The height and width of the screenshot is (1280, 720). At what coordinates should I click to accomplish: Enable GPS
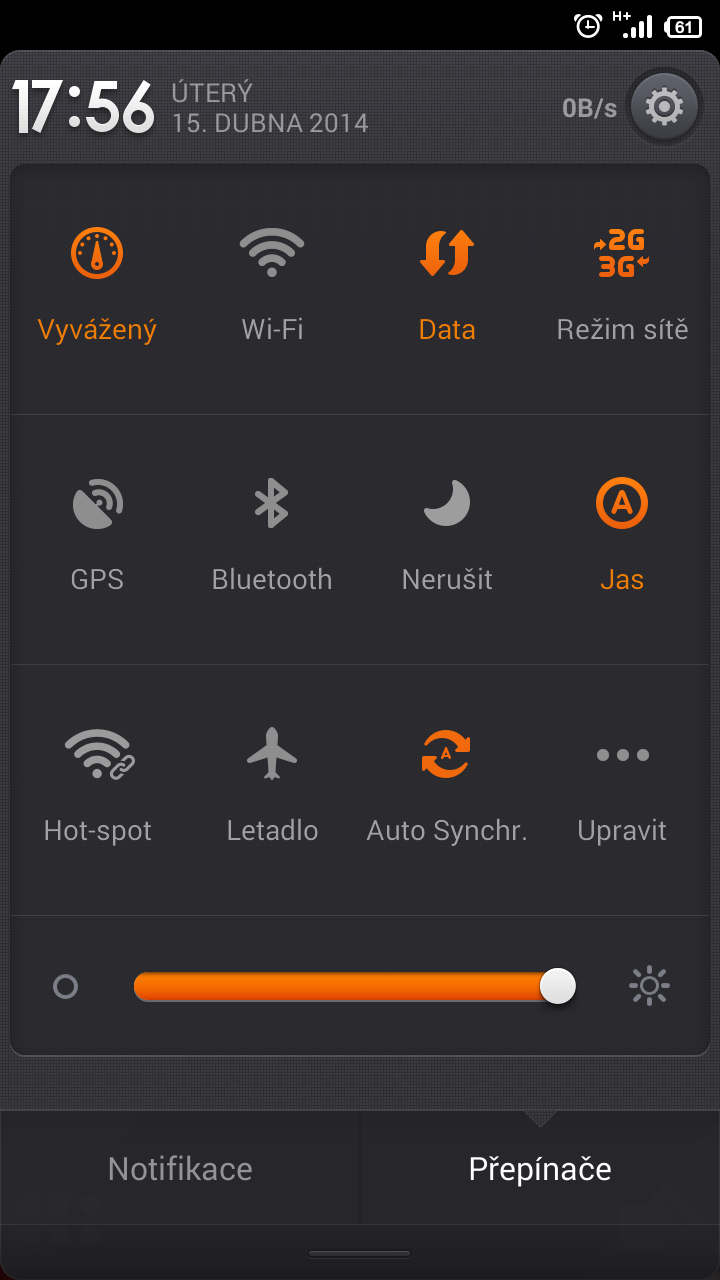click(x=97, y=537)
